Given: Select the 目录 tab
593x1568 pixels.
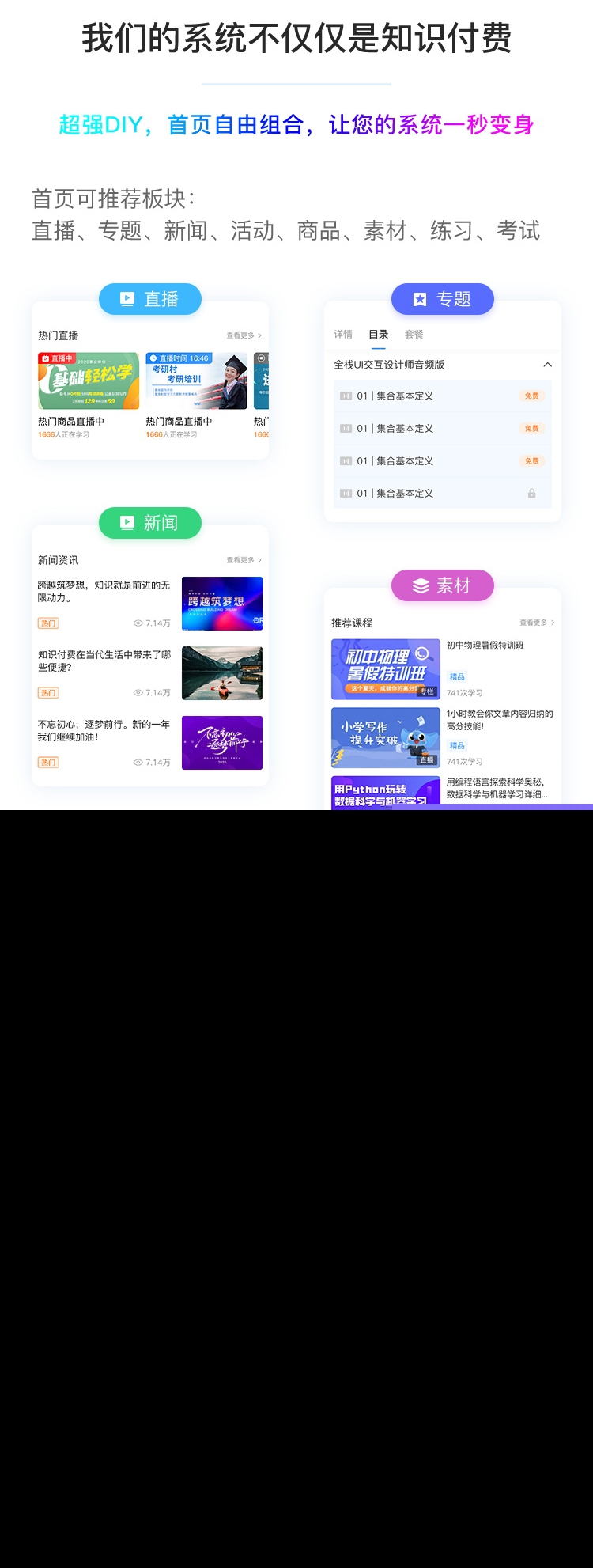Looking at the screenshot, I should click(x=378, y=334).
